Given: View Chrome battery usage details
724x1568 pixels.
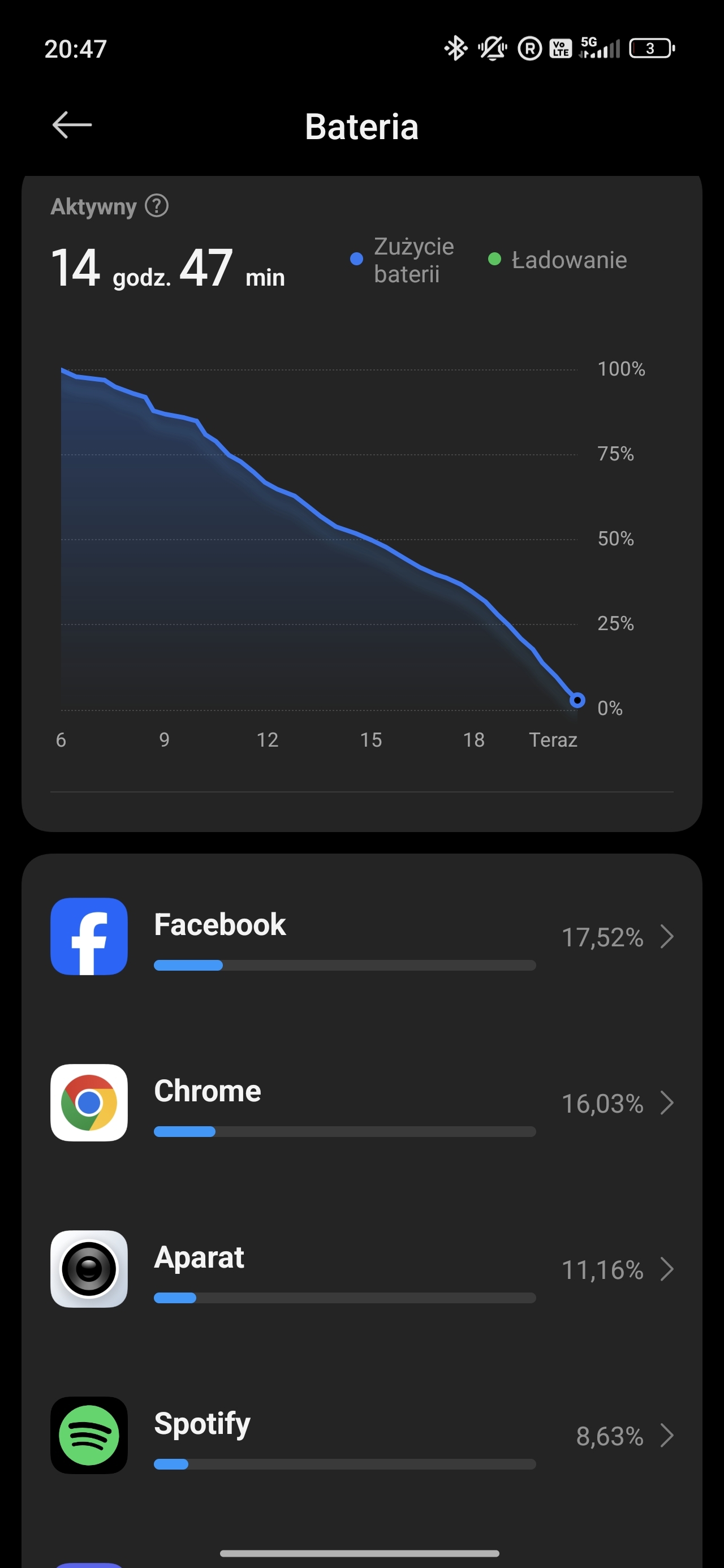Looking at the screenshot, I should 361,1102.
